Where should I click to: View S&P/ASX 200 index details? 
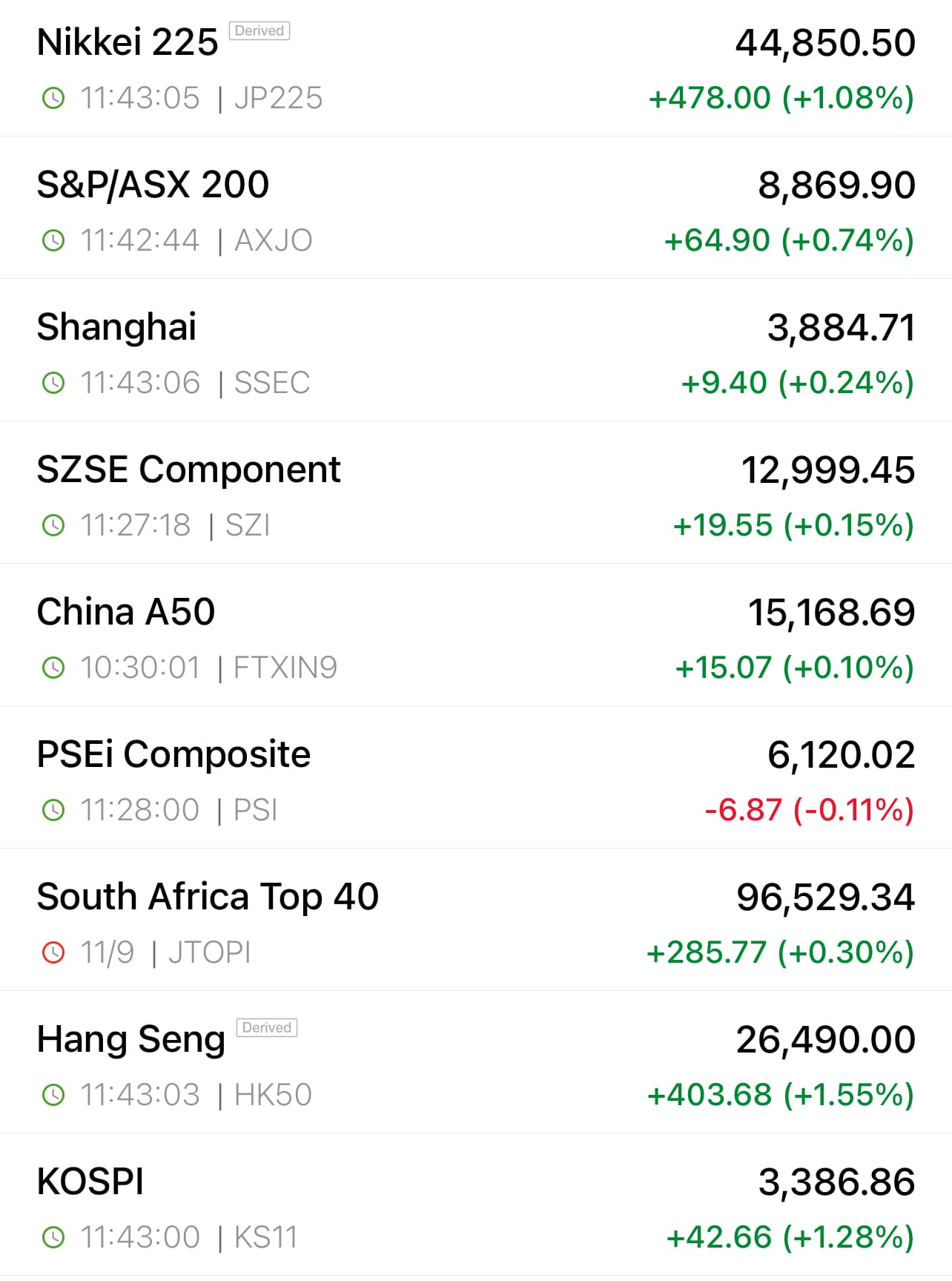[153, 185]
